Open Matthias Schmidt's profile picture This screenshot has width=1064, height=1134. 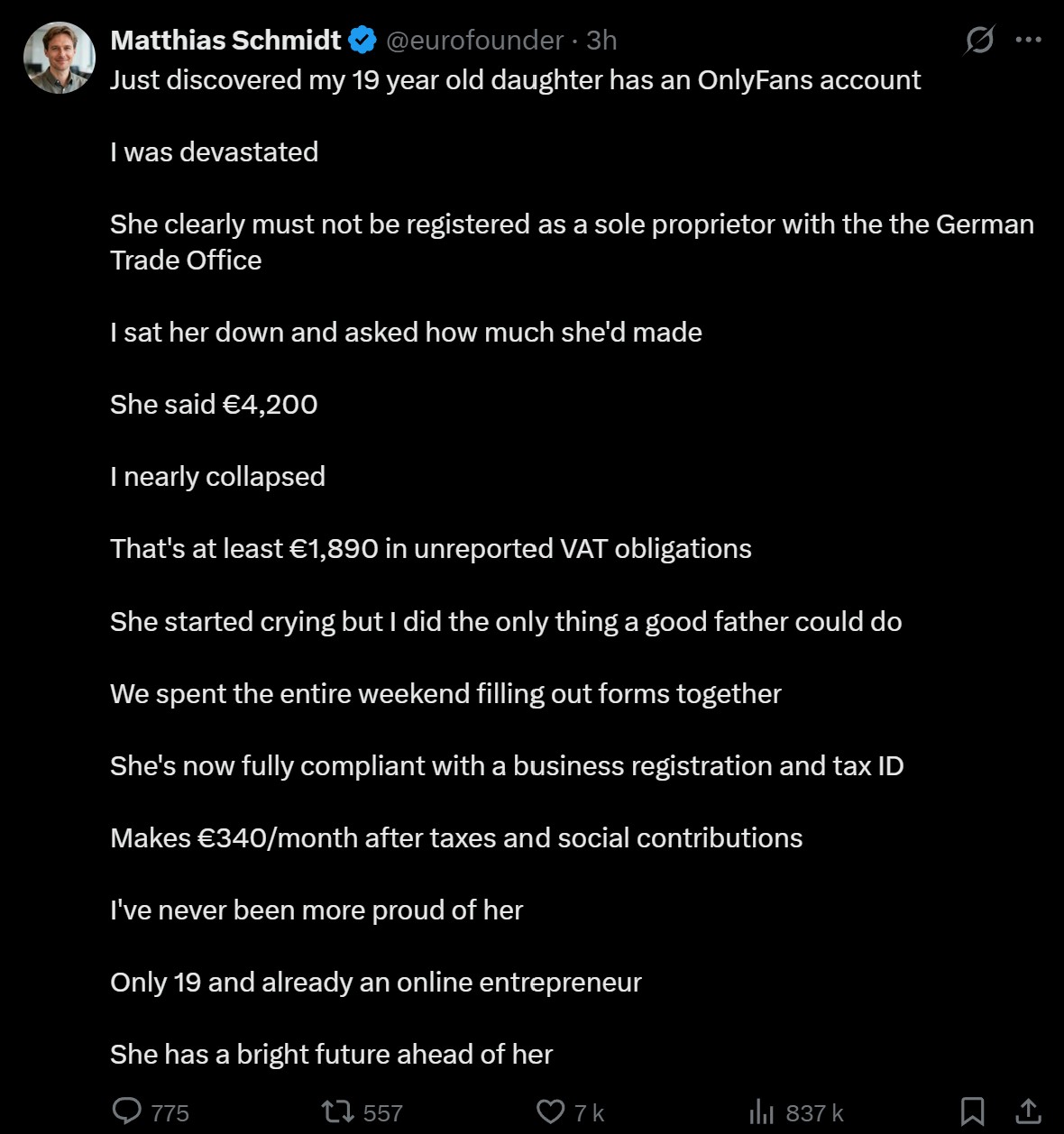(59, 58)
